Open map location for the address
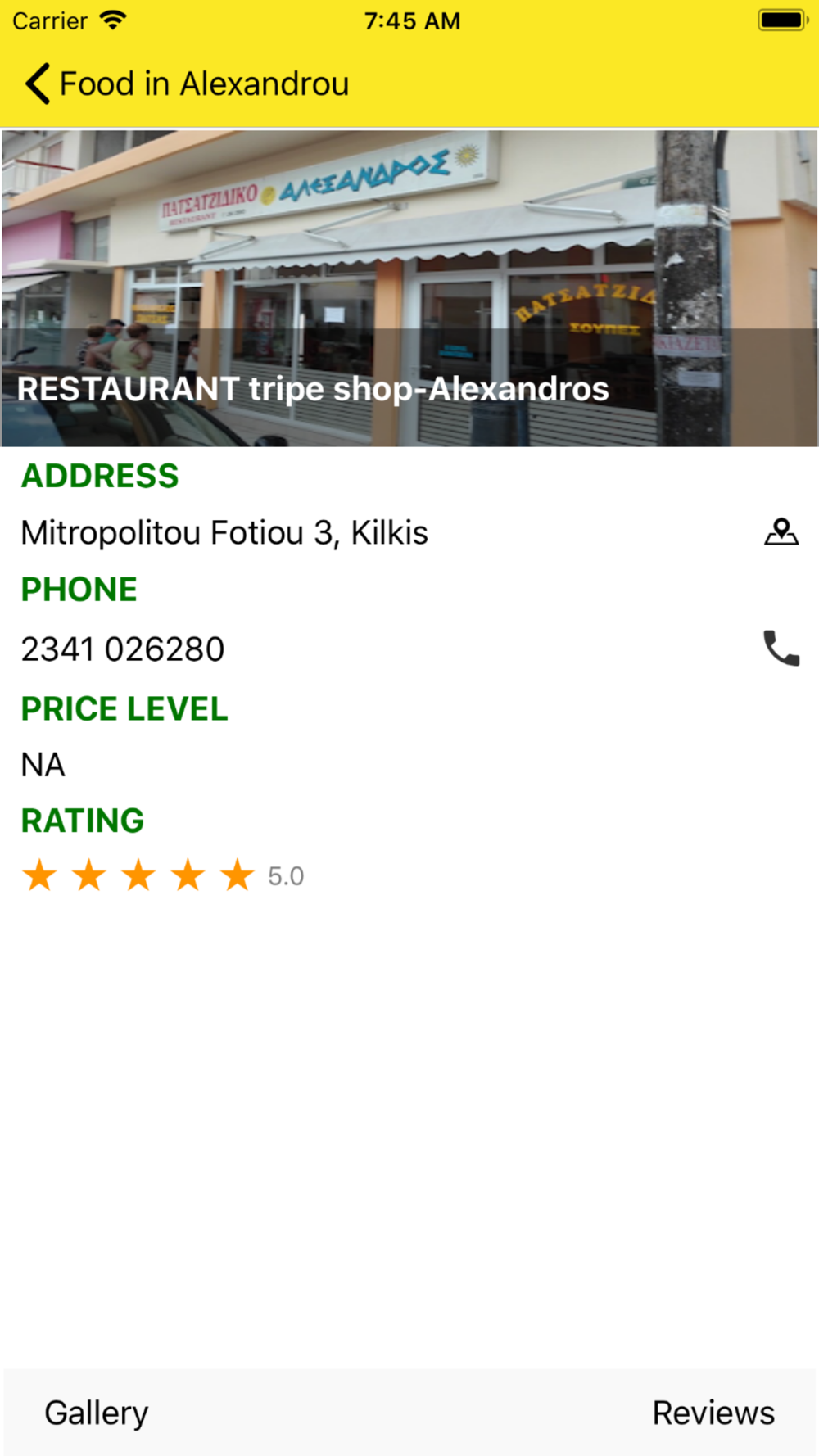Viewport: 819px width, 1456px height. click(781, 532)
